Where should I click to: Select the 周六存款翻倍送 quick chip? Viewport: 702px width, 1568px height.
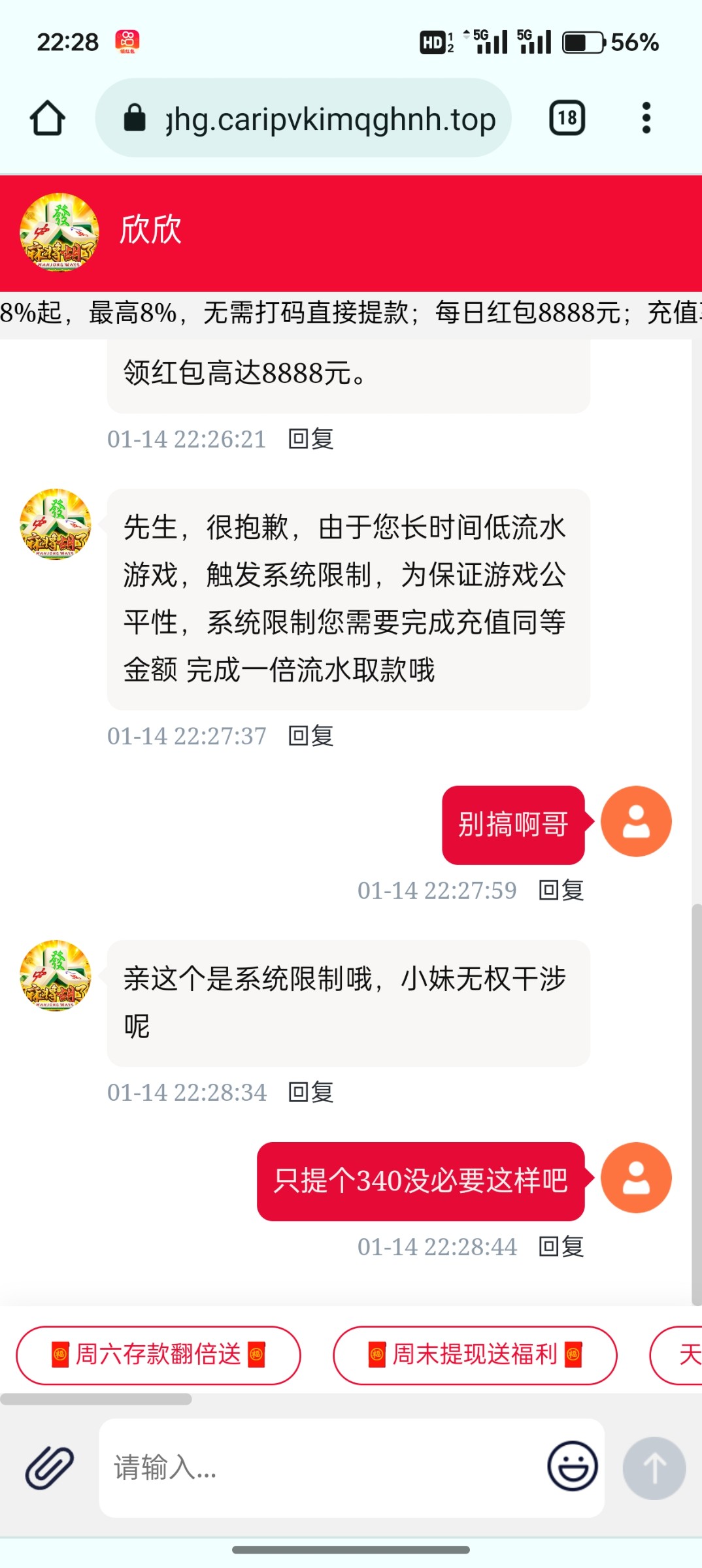click(x=158, y=1355)
